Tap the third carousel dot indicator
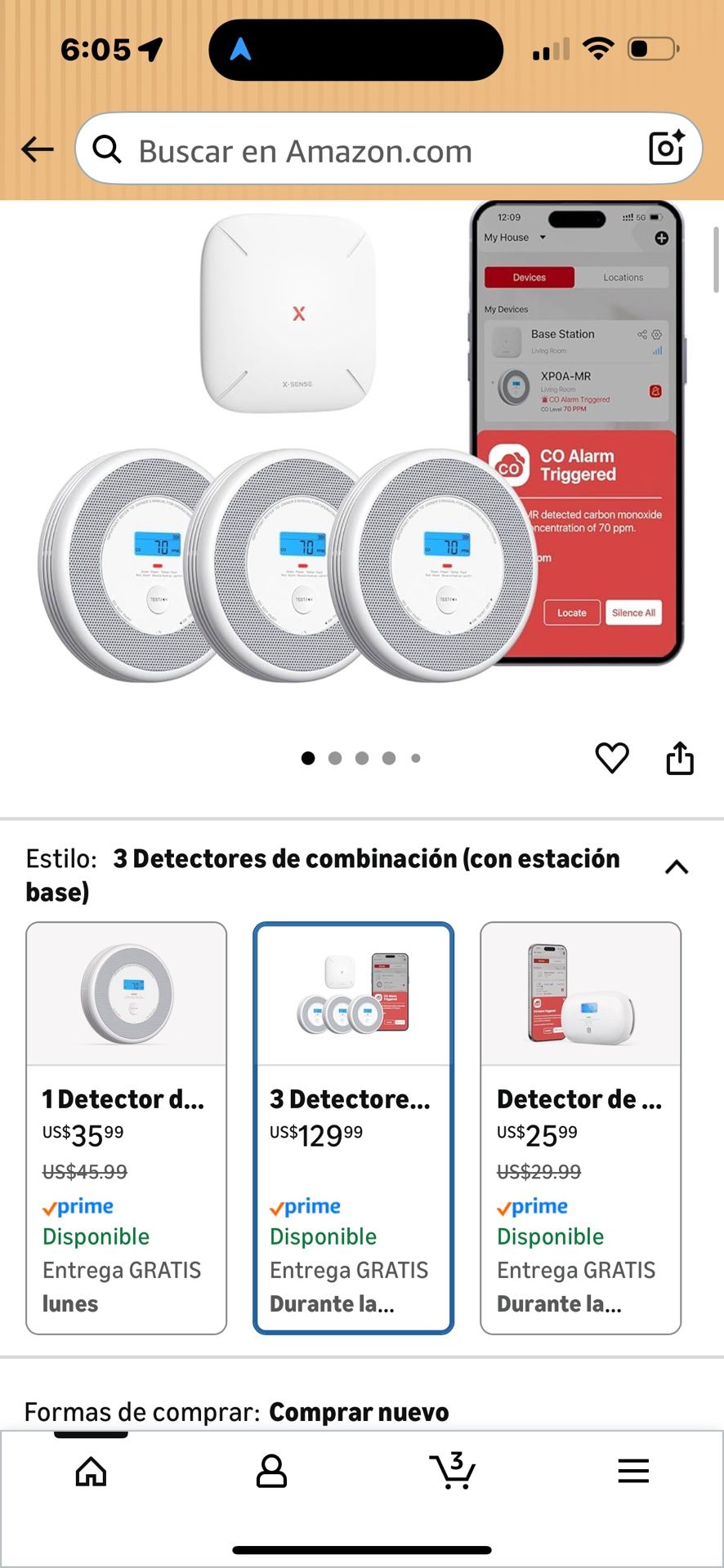 point(362,758)
